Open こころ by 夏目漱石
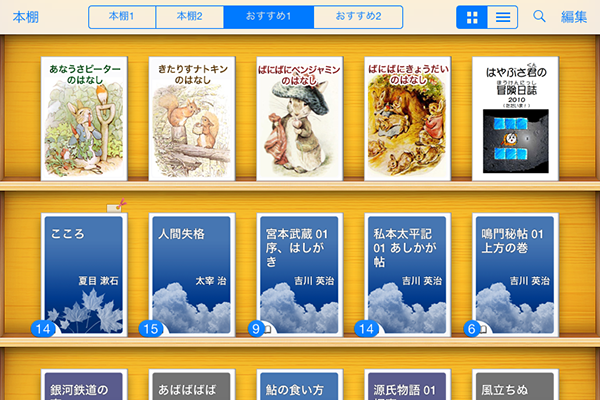The width and height of the screenshot is (600, 400). point(84,274)
